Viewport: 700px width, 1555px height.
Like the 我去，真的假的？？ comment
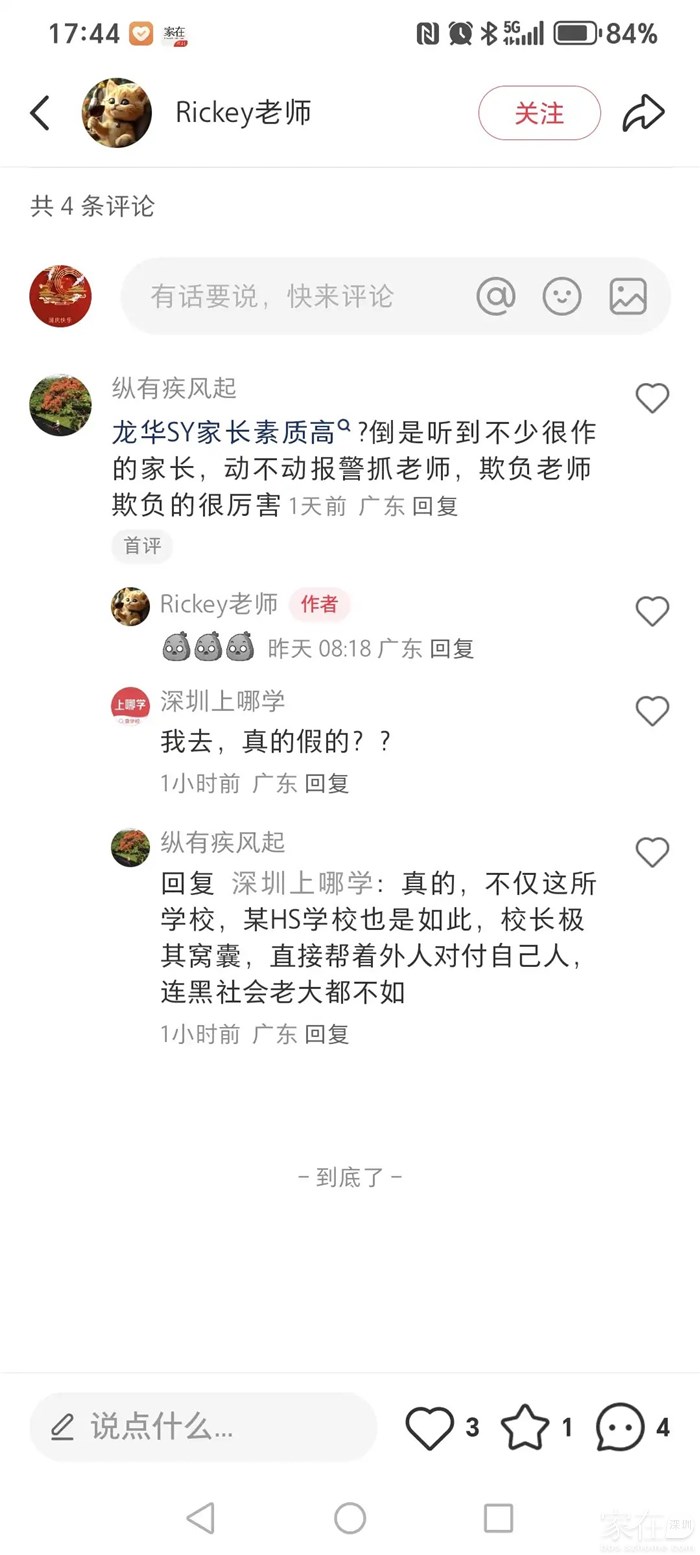tap(652, 711)
